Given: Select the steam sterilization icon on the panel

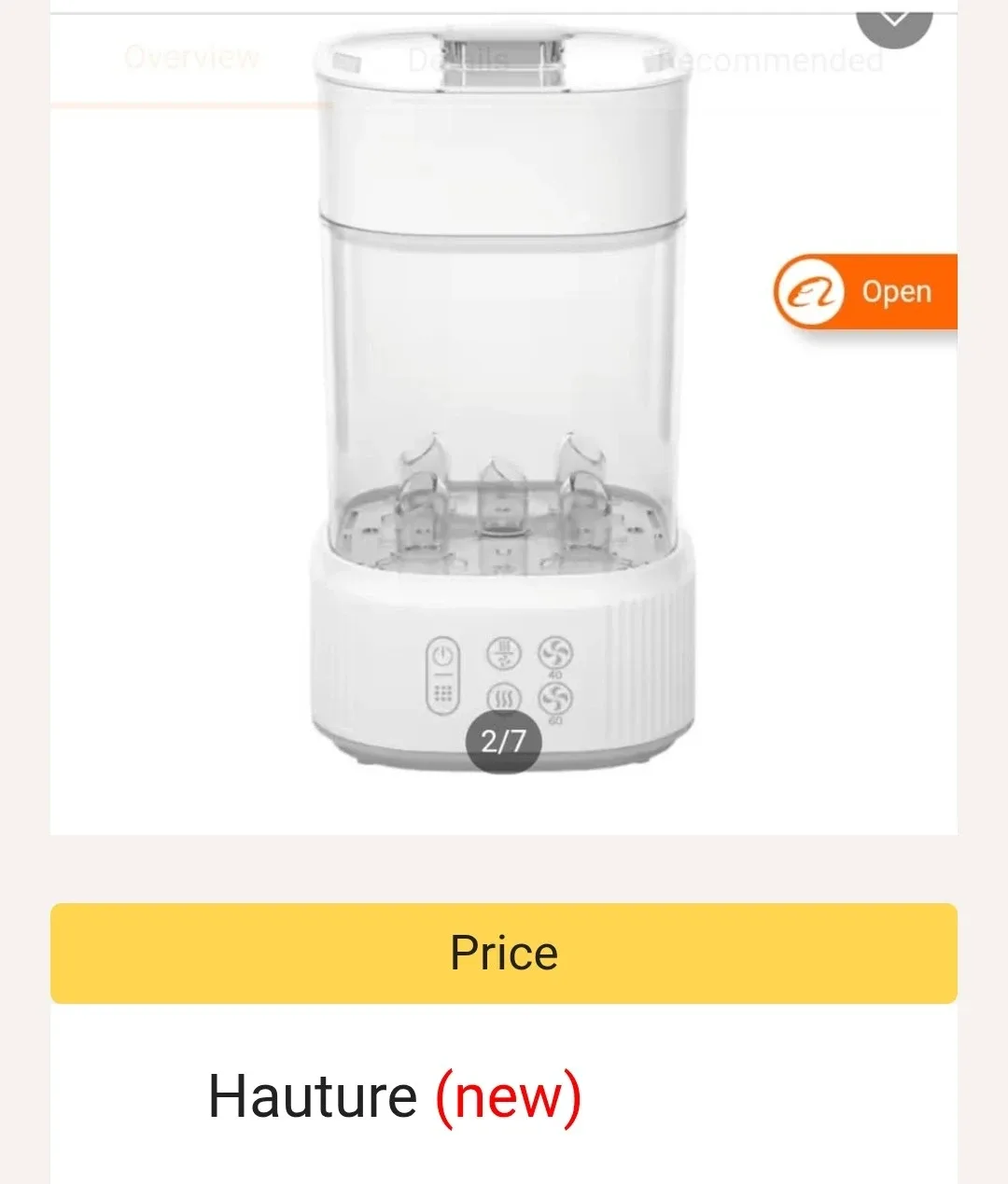Looking at the screenshot, I should tap(502, 653).
